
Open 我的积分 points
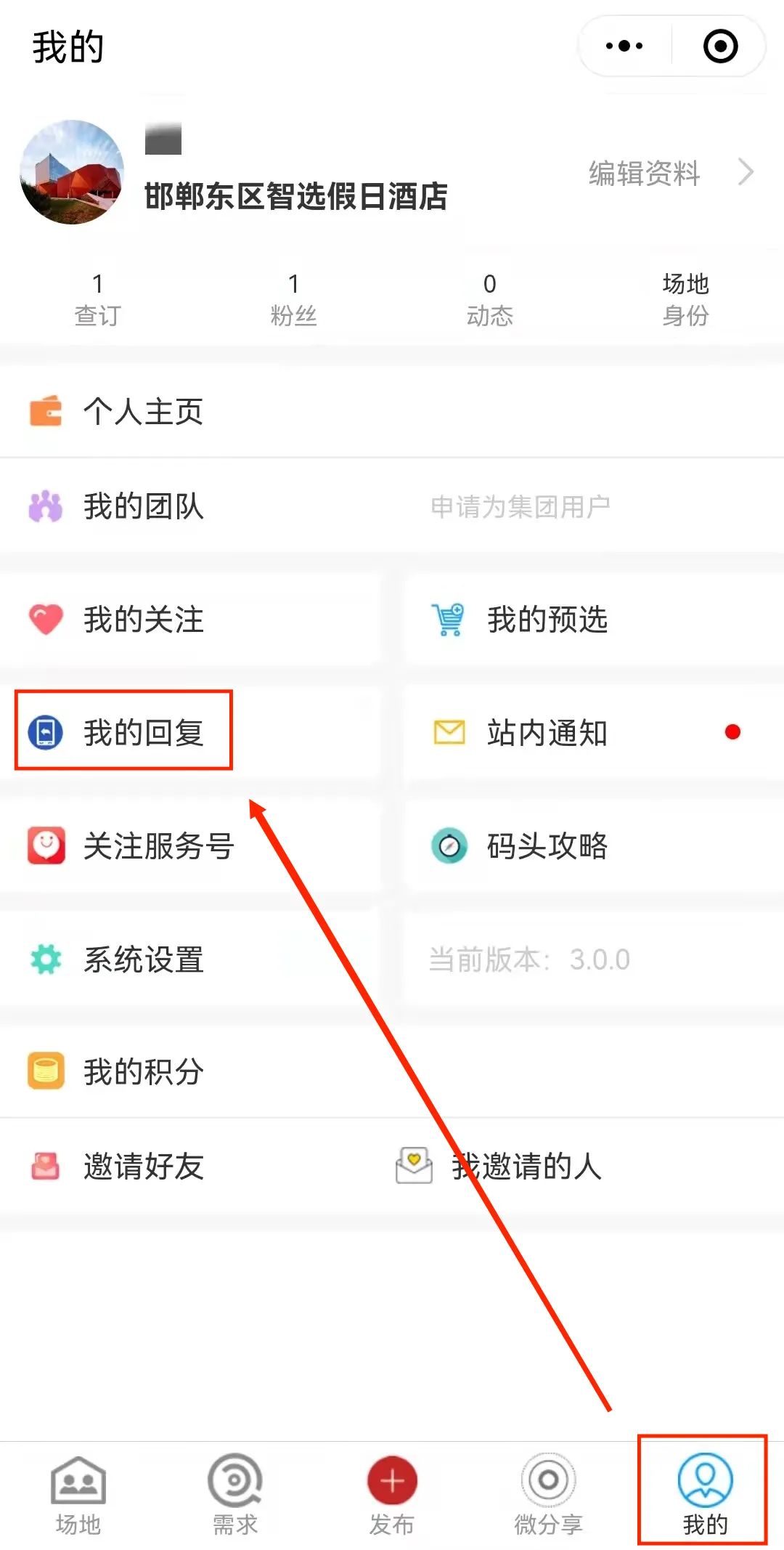click(143, 1072)
